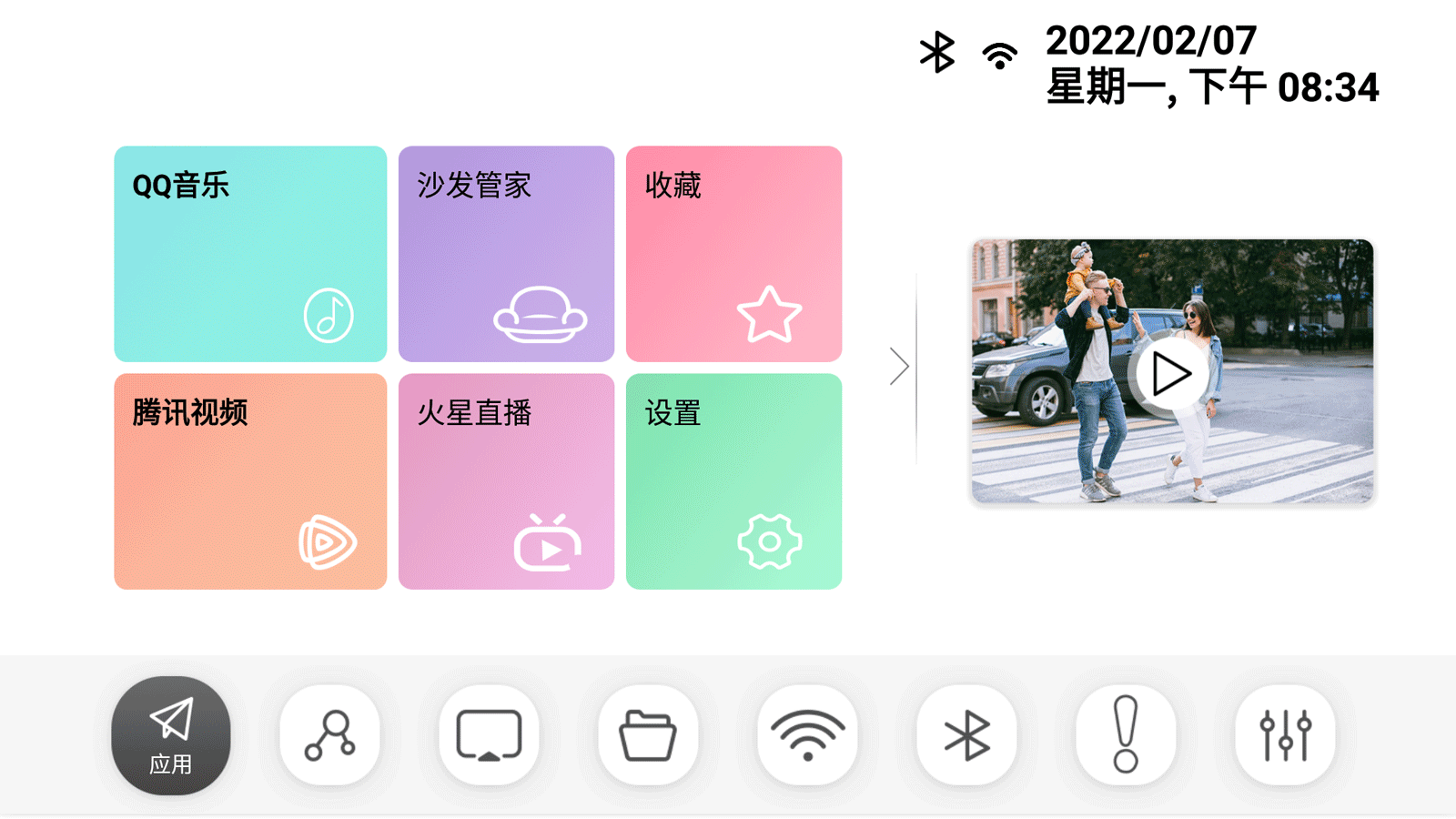The image size is (1456, 819).
Task: Open the file folder icon
Action: pos(648,735)
